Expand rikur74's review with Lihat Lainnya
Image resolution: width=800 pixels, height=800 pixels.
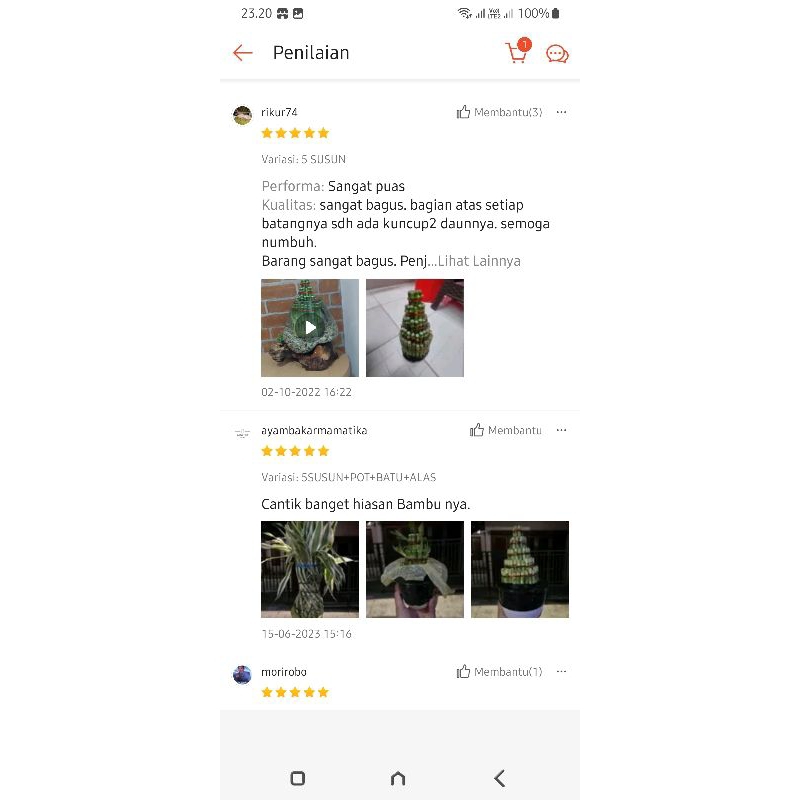pos(479,261)
